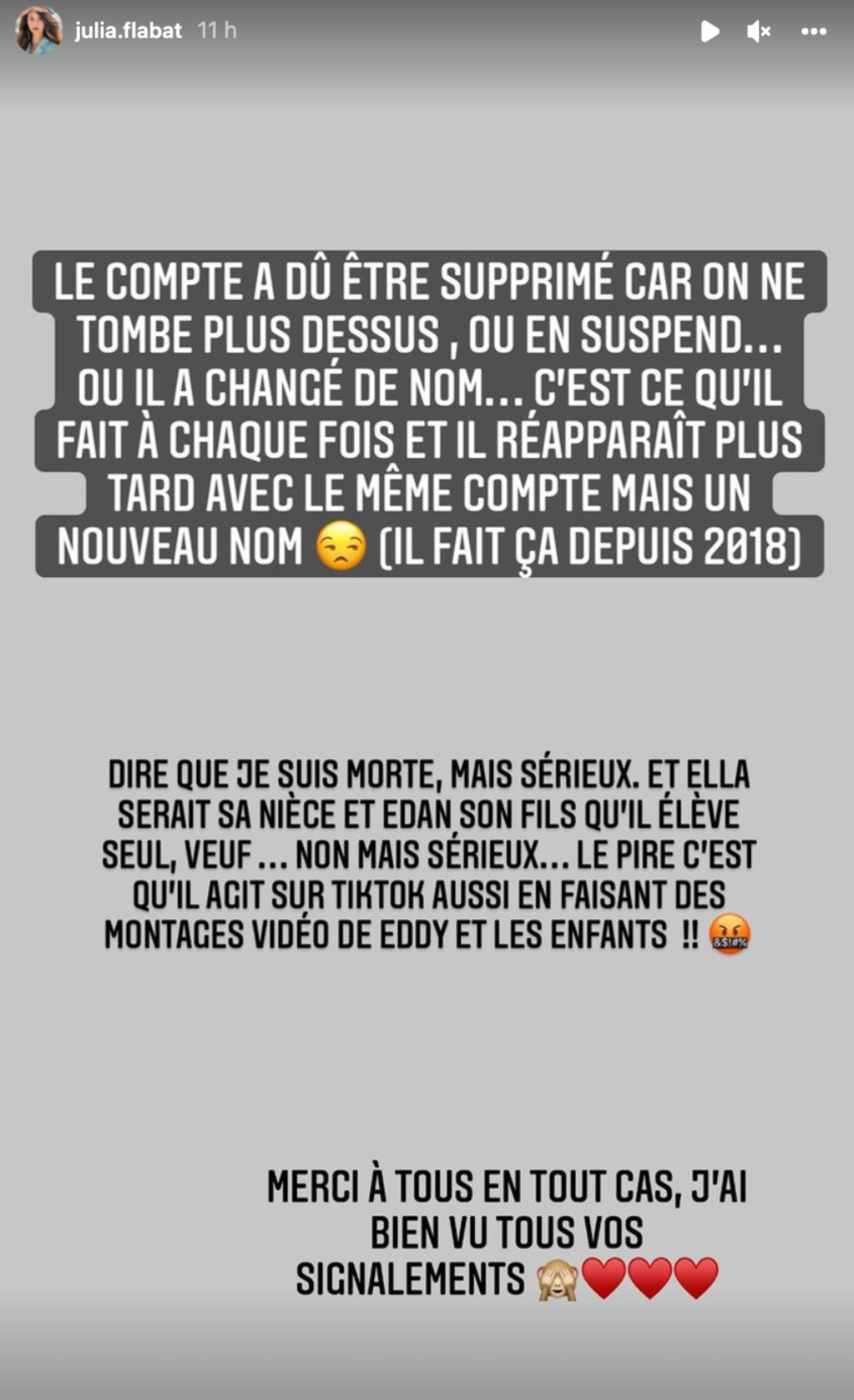Unmute the story sound
Screen dimensions: 854x1400
[759, 32]
